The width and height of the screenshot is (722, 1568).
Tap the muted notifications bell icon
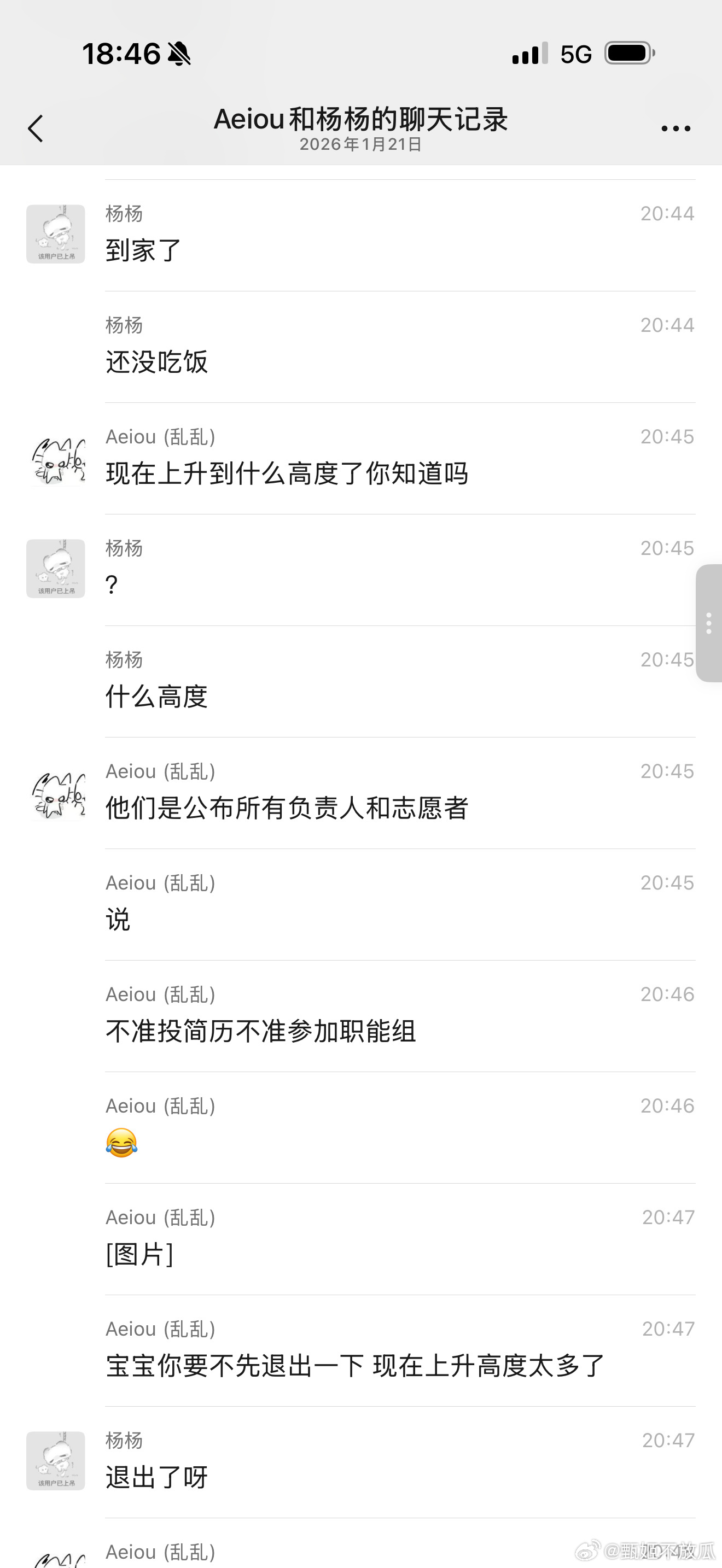(x=178, y=54)
